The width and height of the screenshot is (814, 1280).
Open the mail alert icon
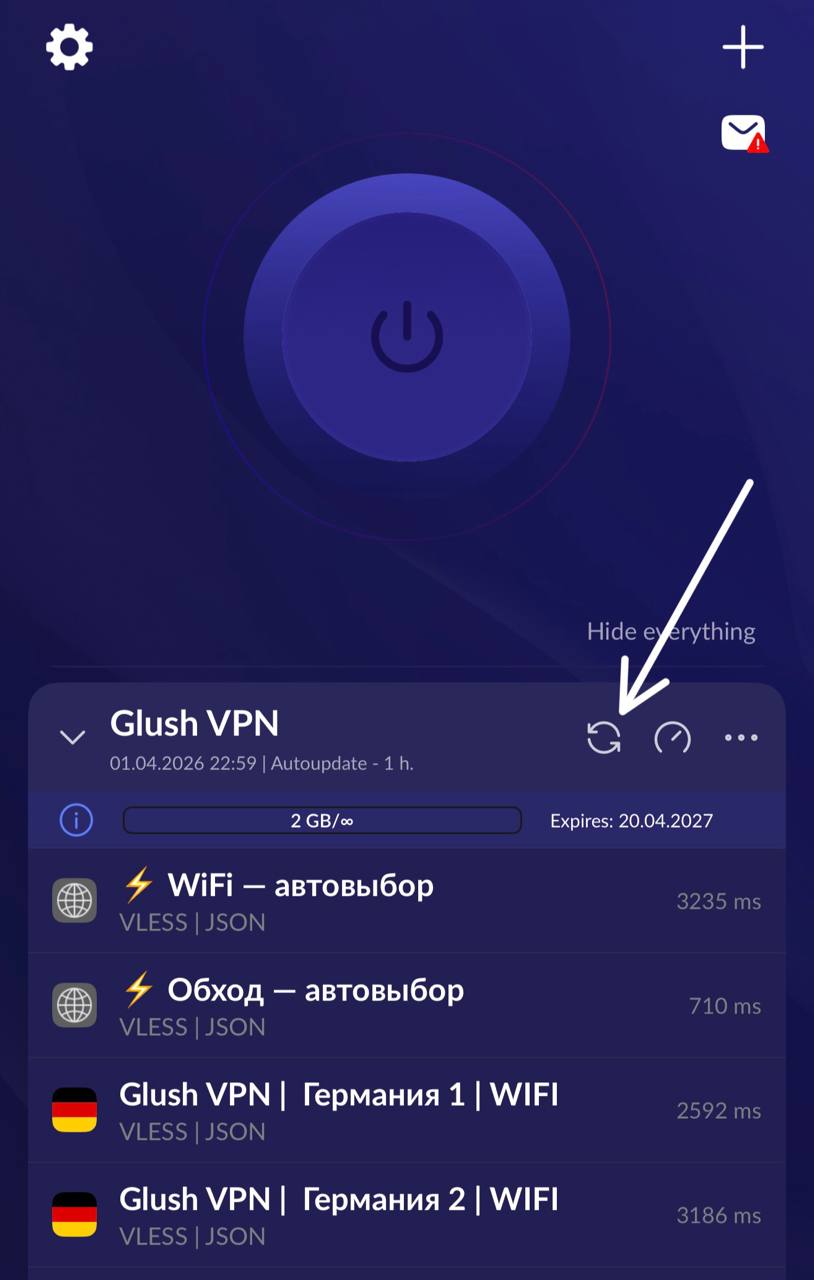743,133
